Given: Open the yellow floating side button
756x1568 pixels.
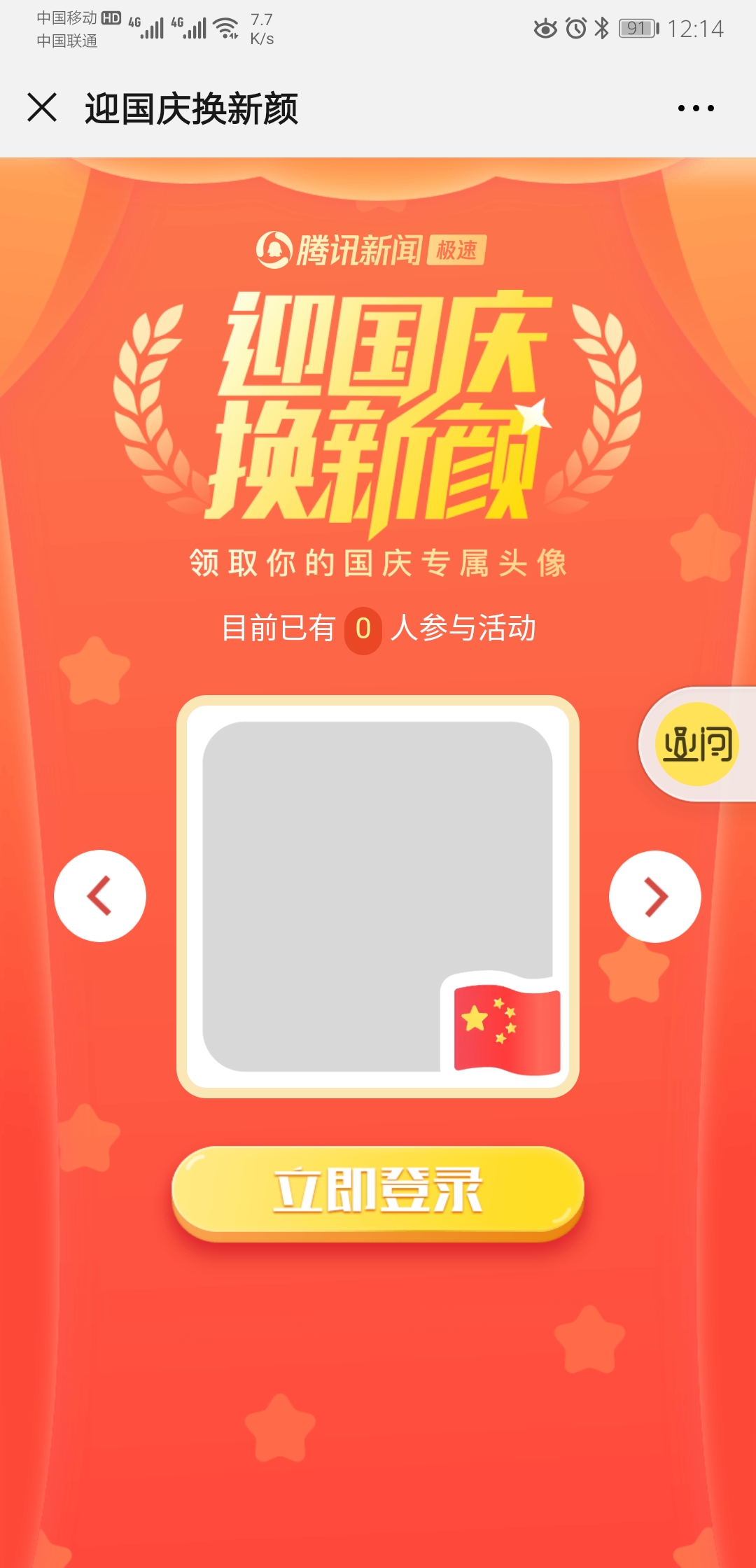Looking at the screenshot, I should pyautogui.click(x=697, y=744).
